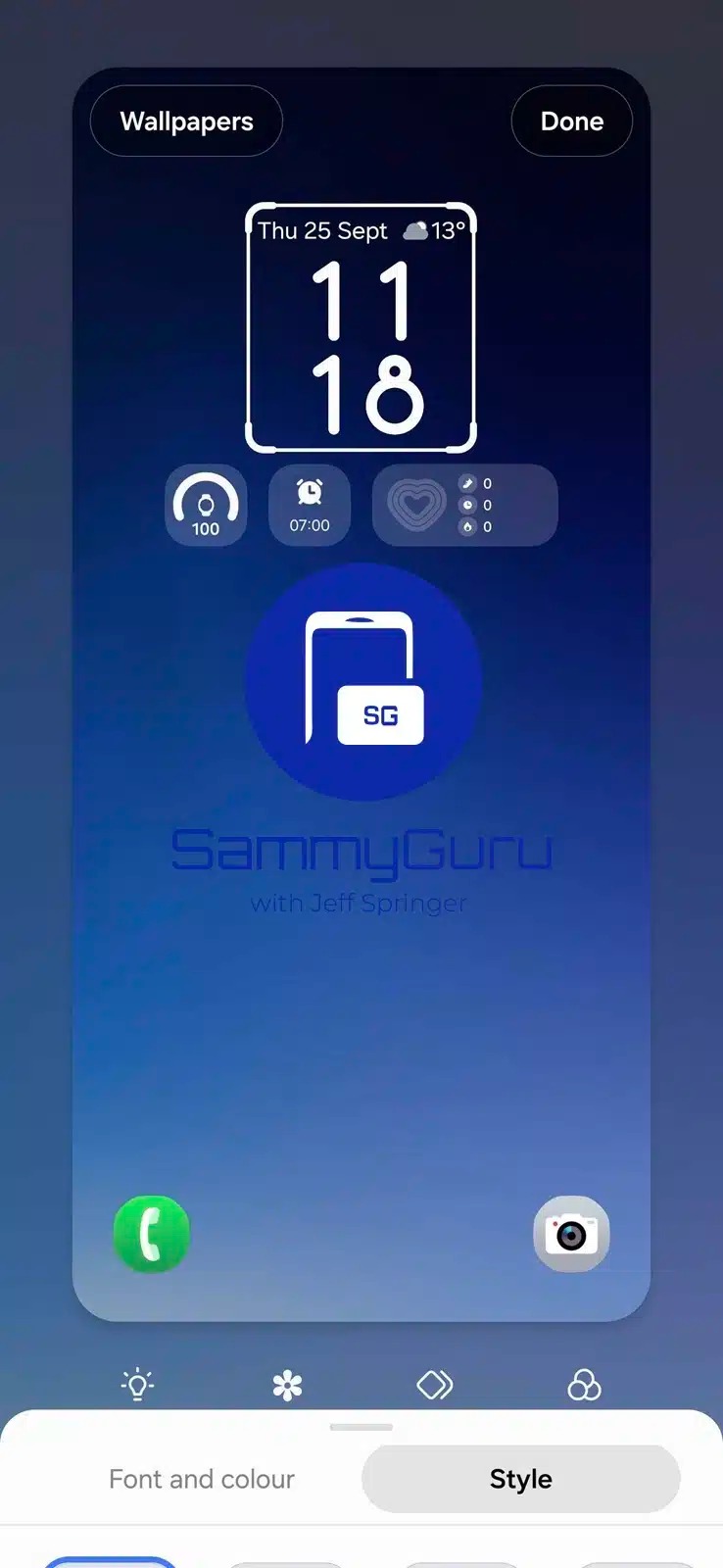Tap the Samsung Health heart widget
Screen dimensions: 723x1568
click(x=464, y=505)
